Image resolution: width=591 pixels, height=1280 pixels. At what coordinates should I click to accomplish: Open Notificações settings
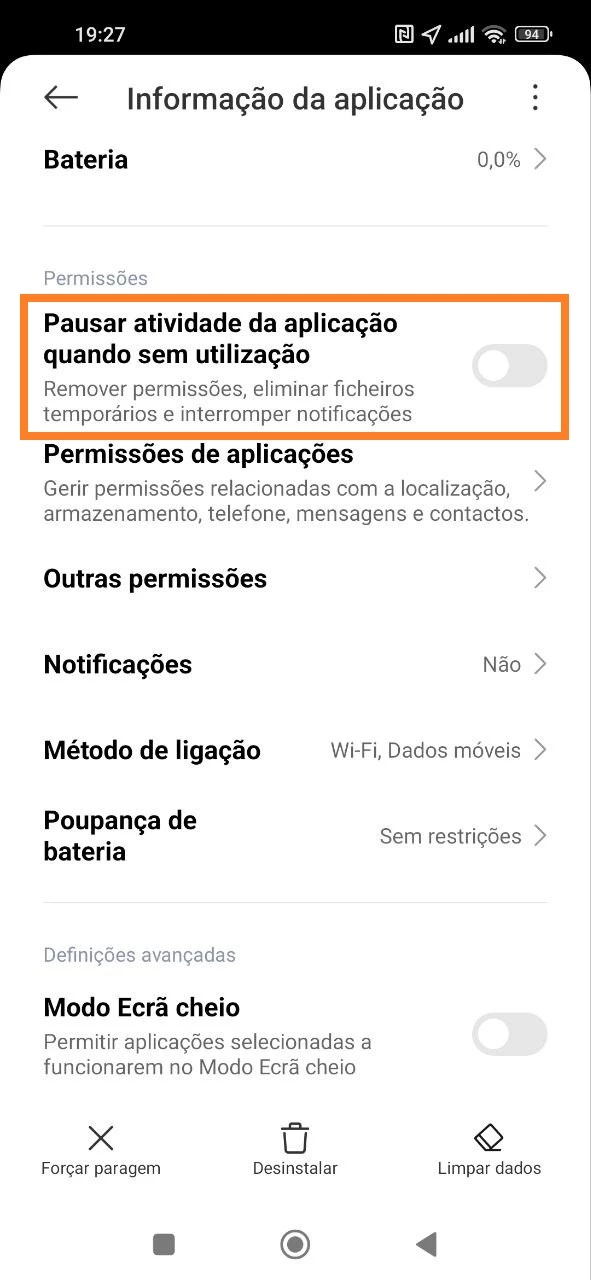295,664
